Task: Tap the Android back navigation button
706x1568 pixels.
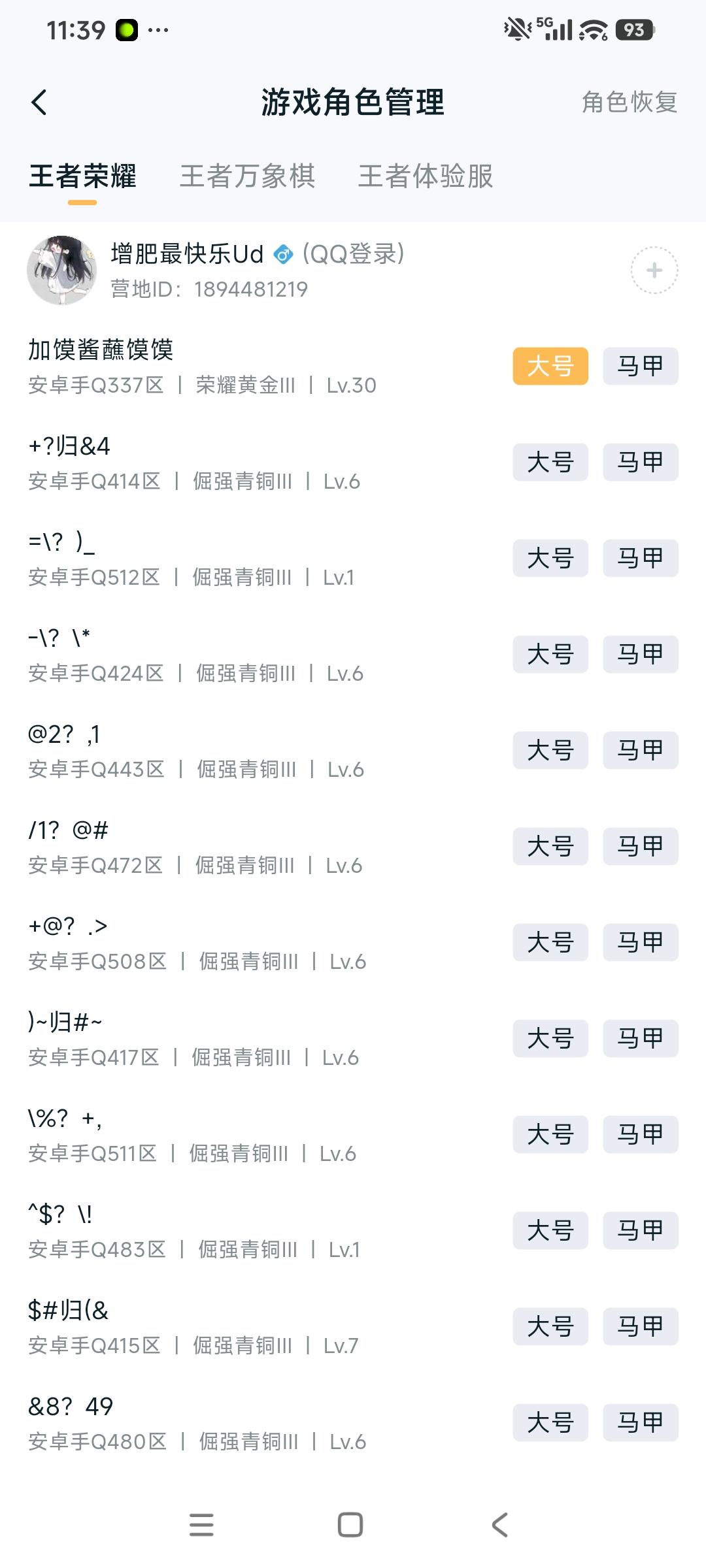Action: 498,1526
